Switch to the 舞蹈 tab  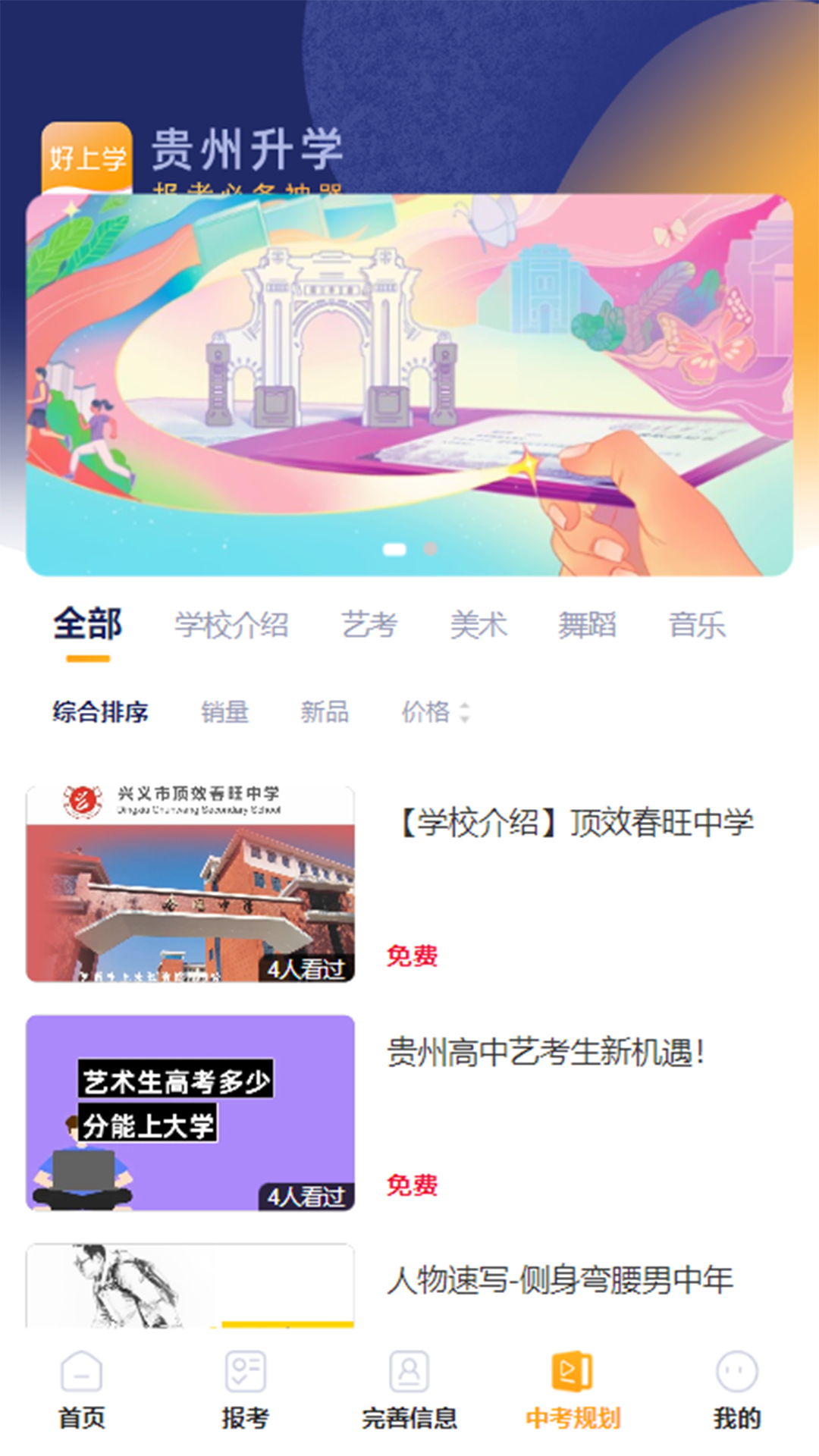[x=587, y=626]
